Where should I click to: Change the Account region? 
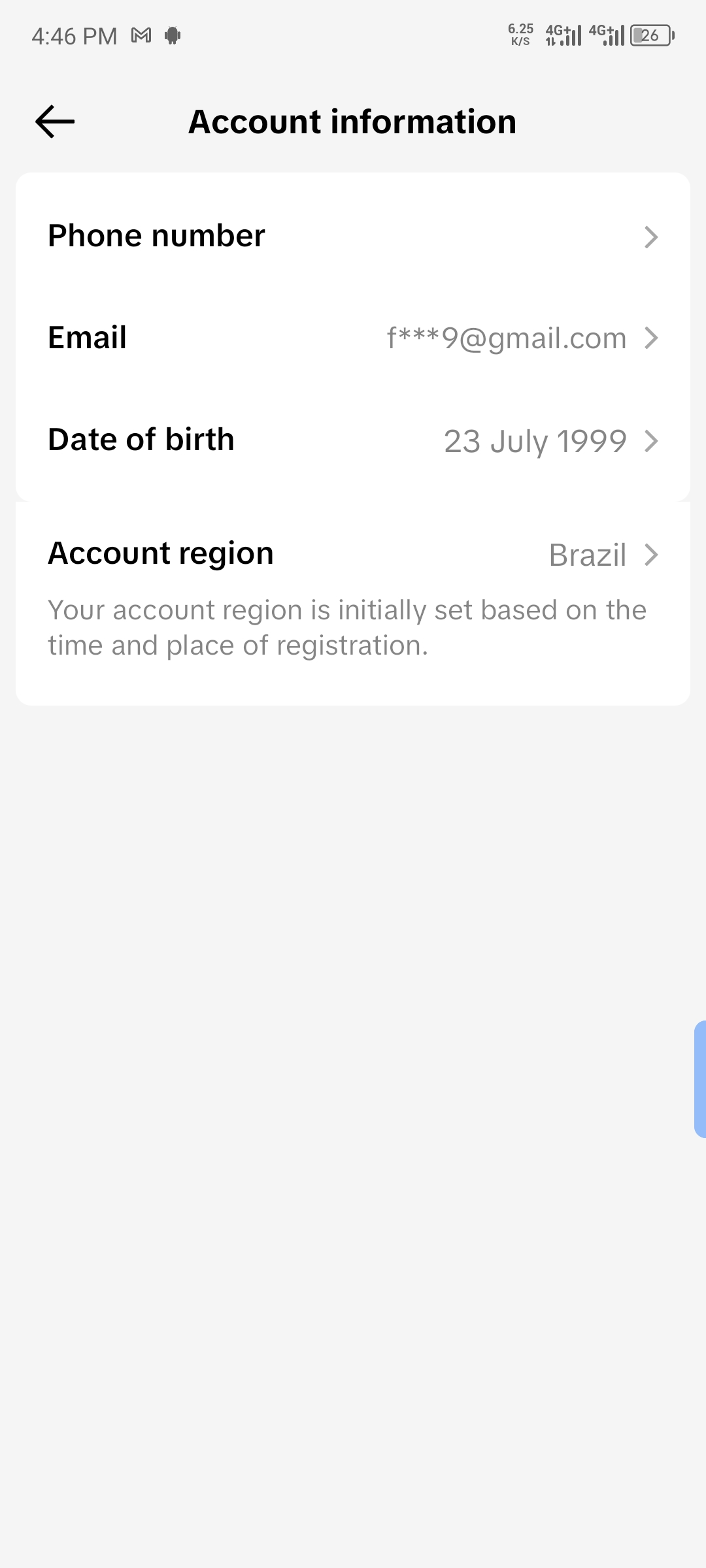[x=353, y=554]
